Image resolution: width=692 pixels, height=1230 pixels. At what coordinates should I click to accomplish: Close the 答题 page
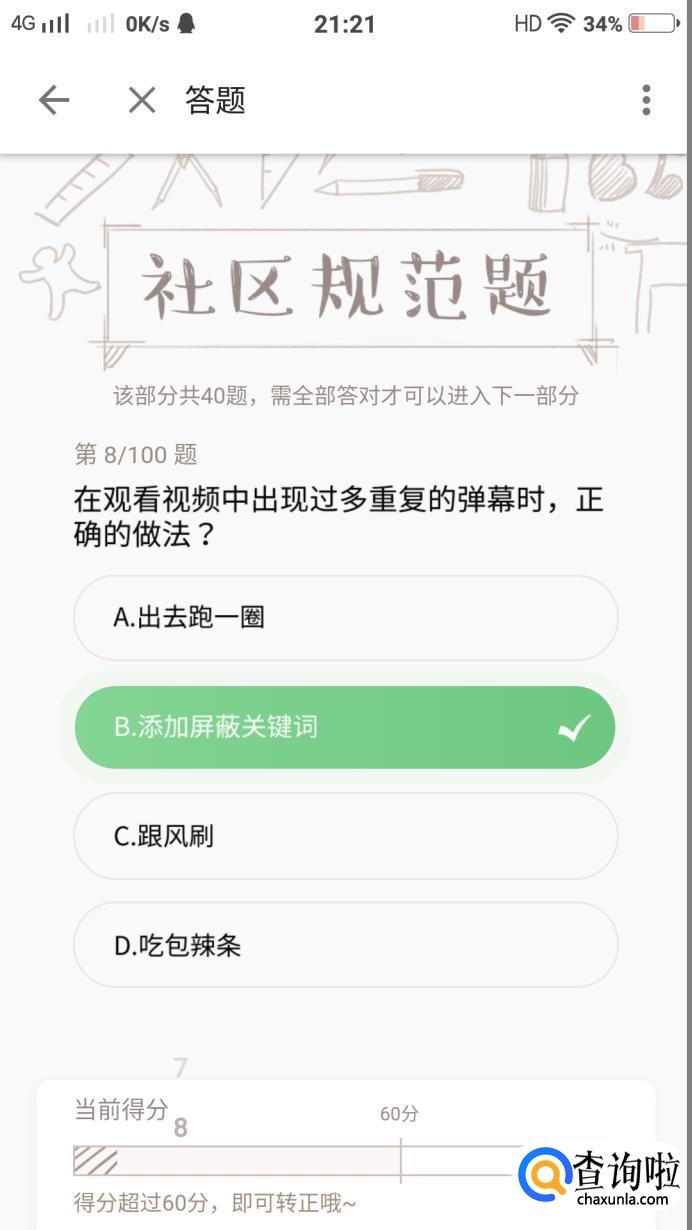[142, 100]
